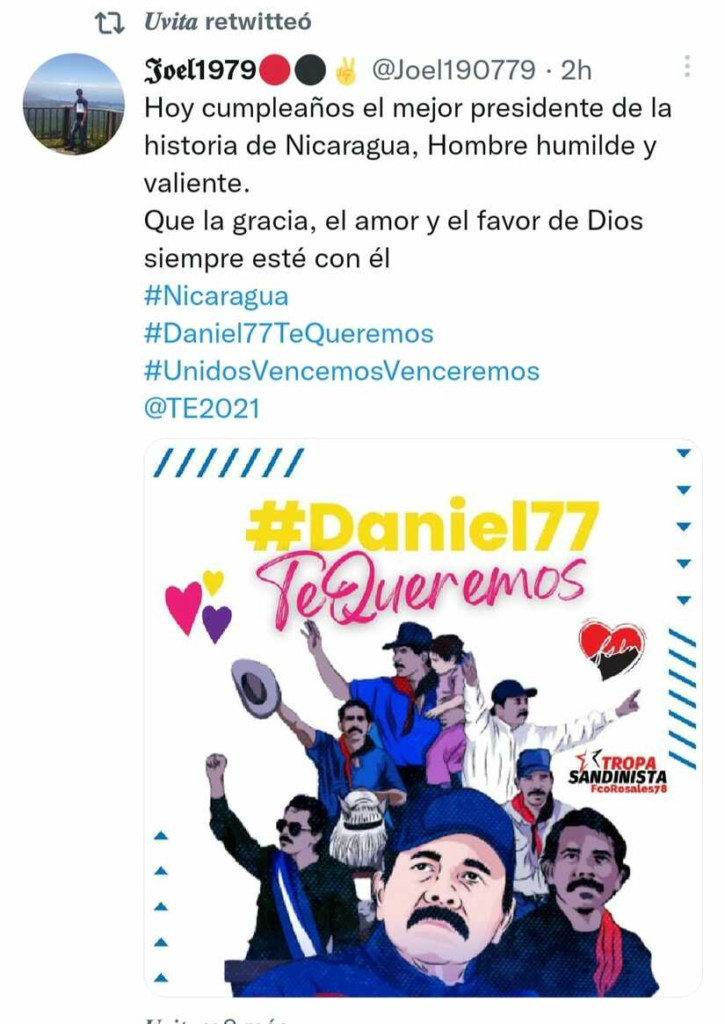
Task: Open the tweet's three-dot overflow menu
Action: click(687, 67)
